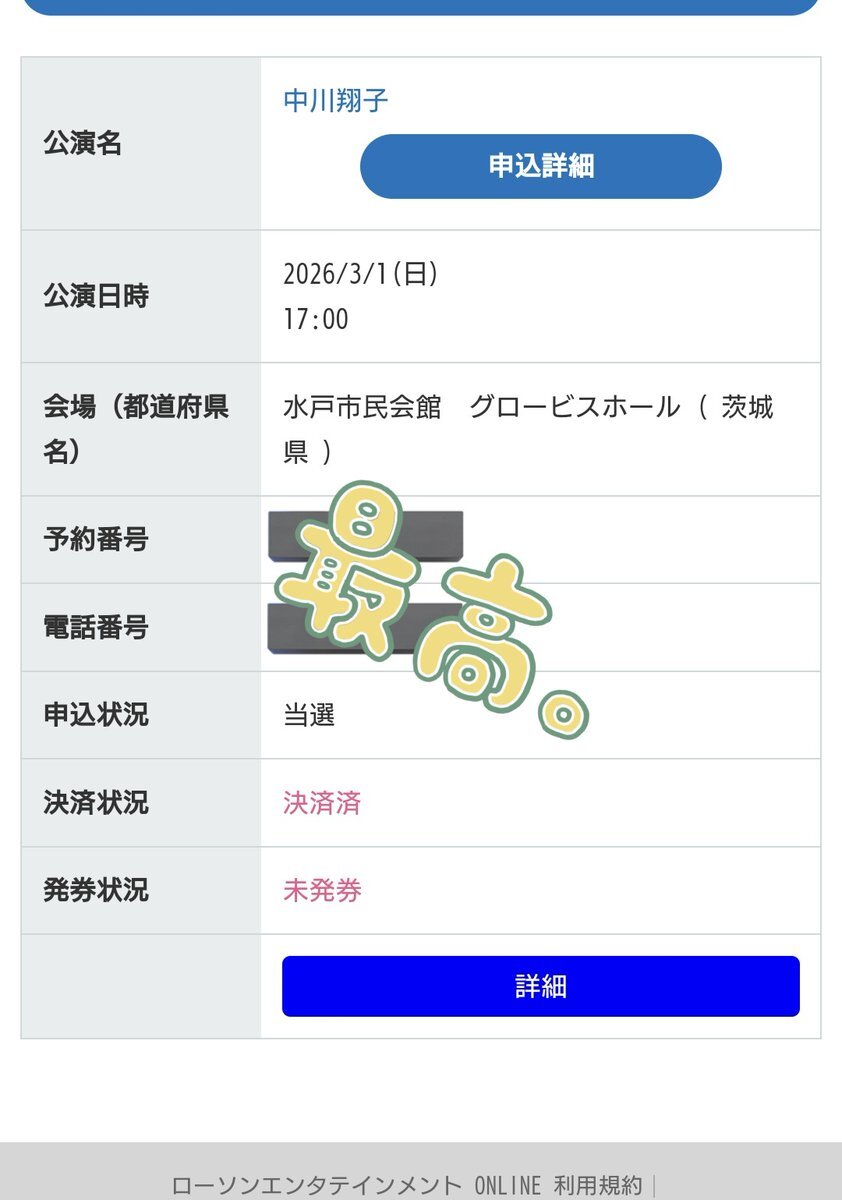Open the 中川翔子 performance link

pos(336,100)
